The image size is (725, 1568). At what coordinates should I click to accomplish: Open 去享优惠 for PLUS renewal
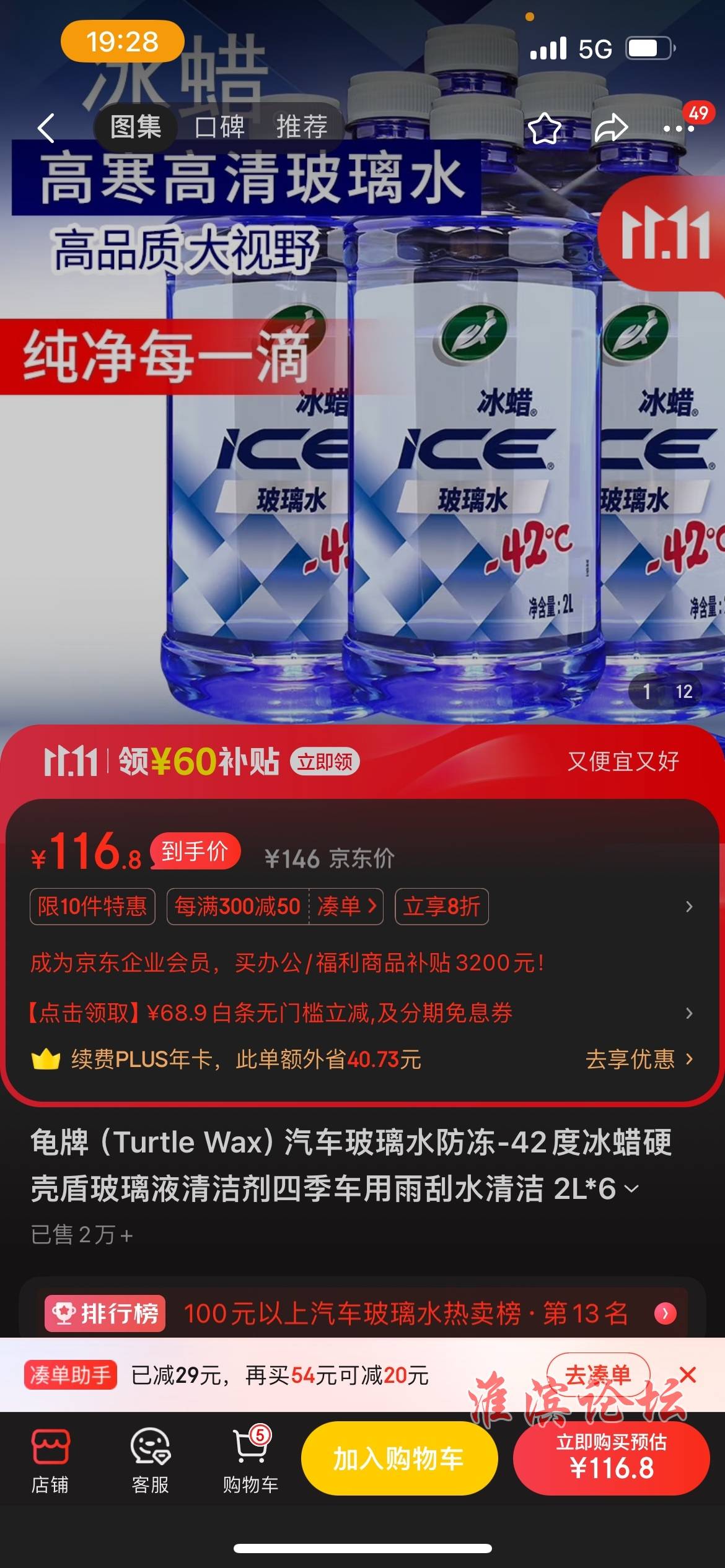click(x=638, y=1060)
